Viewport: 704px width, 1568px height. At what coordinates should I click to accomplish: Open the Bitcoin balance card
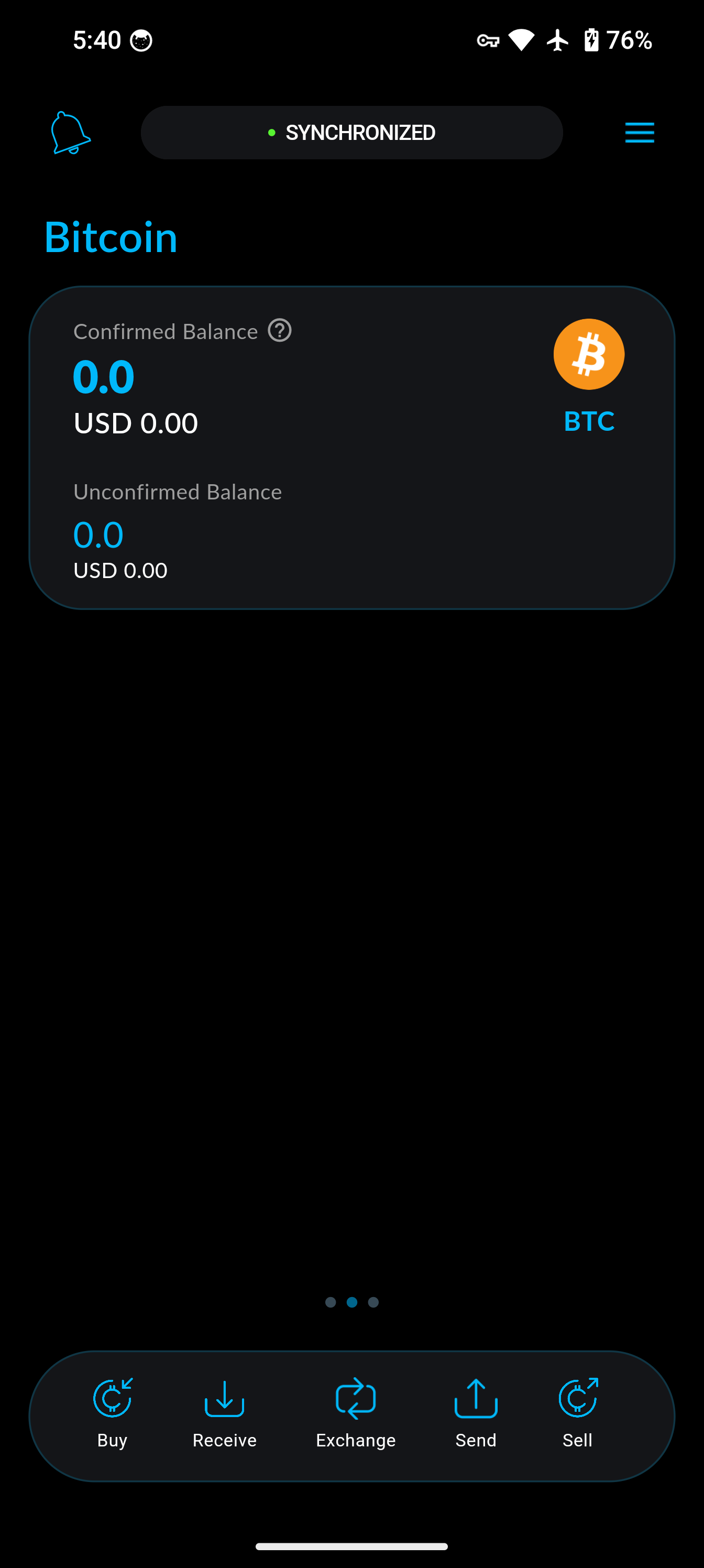(351, 448)
